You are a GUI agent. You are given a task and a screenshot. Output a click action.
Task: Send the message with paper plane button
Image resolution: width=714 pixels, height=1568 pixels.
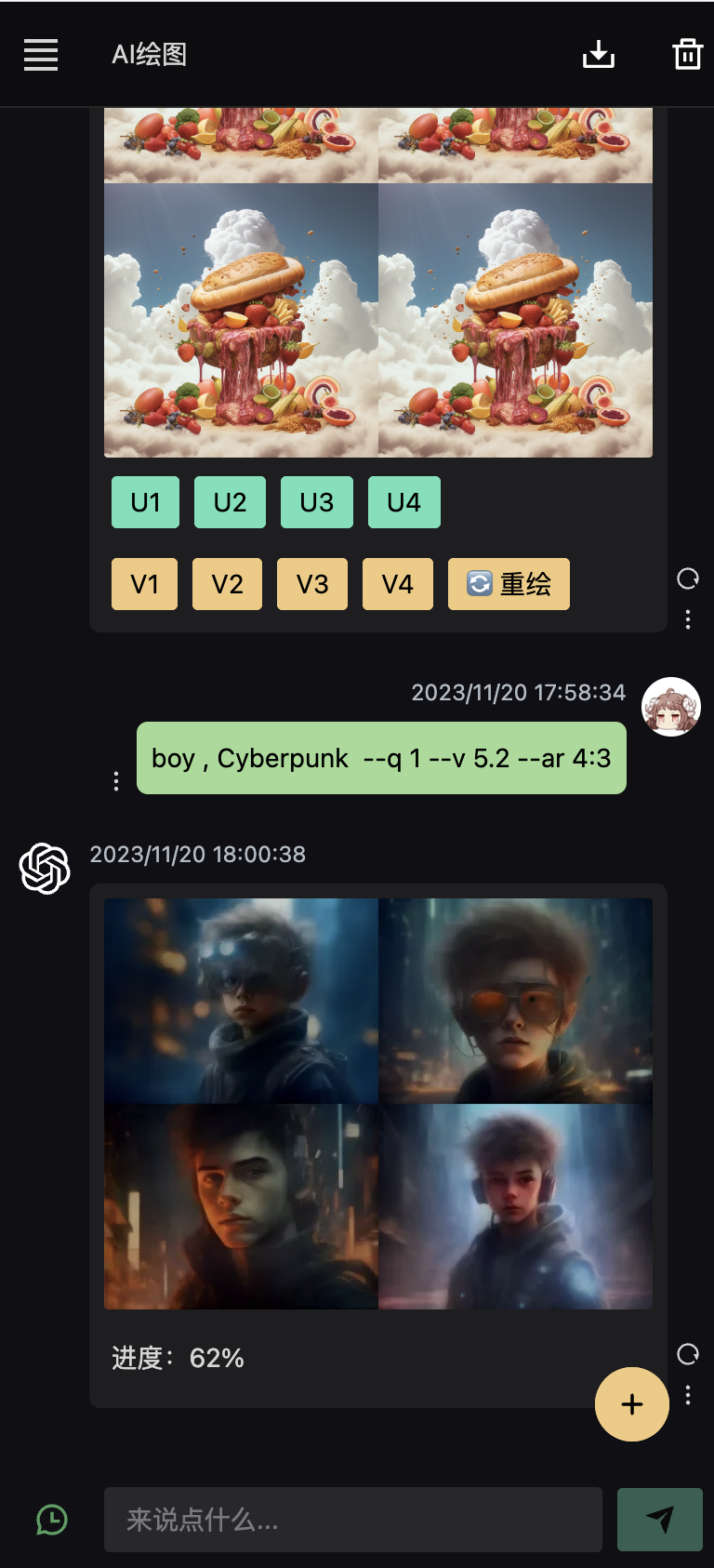click(x=660, y=1520)
